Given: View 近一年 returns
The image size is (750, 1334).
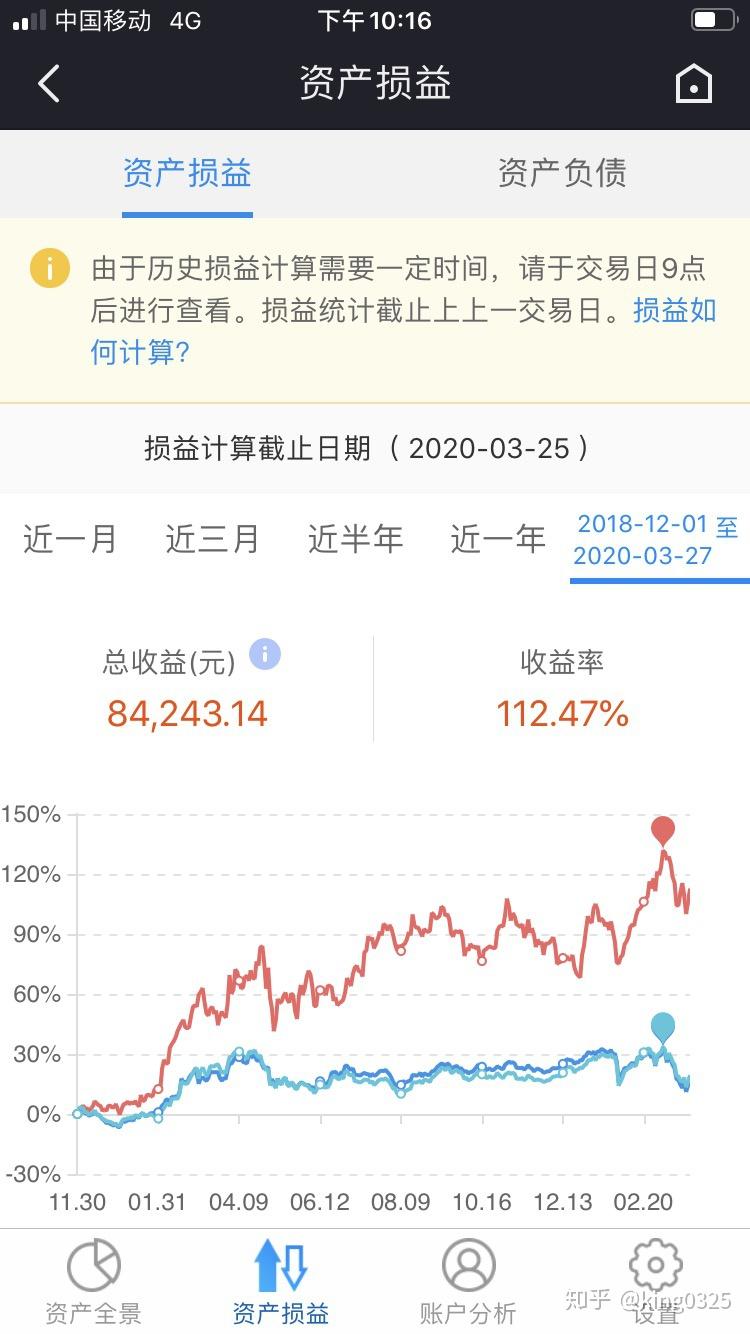Looking at the screenshot, I should 498,539.
